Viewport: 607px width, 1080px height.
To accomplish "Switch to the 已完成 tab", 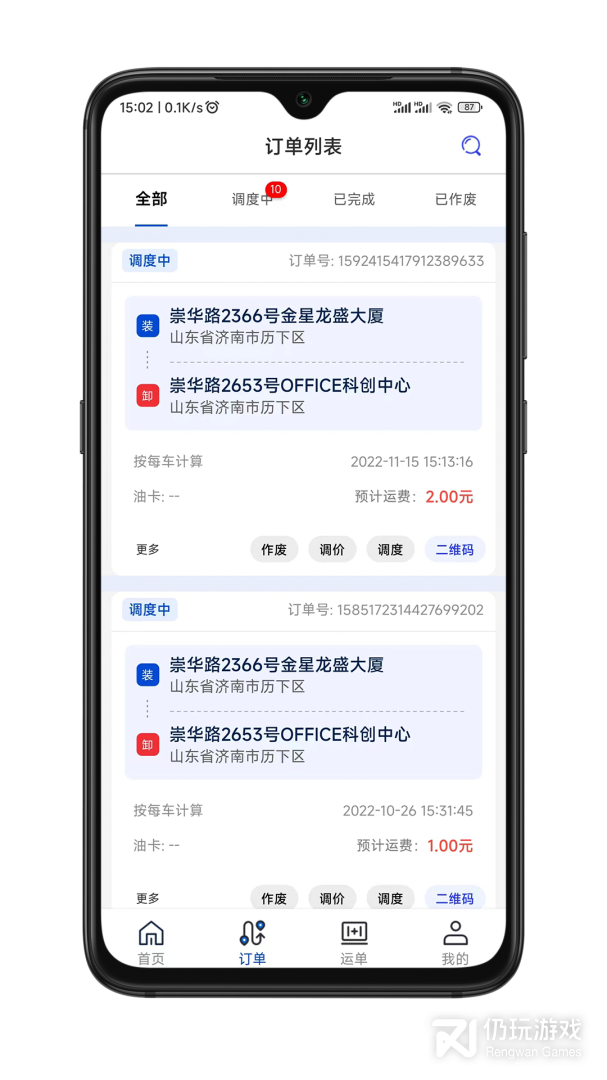I will pyautogui.click(x=354, y=199).
